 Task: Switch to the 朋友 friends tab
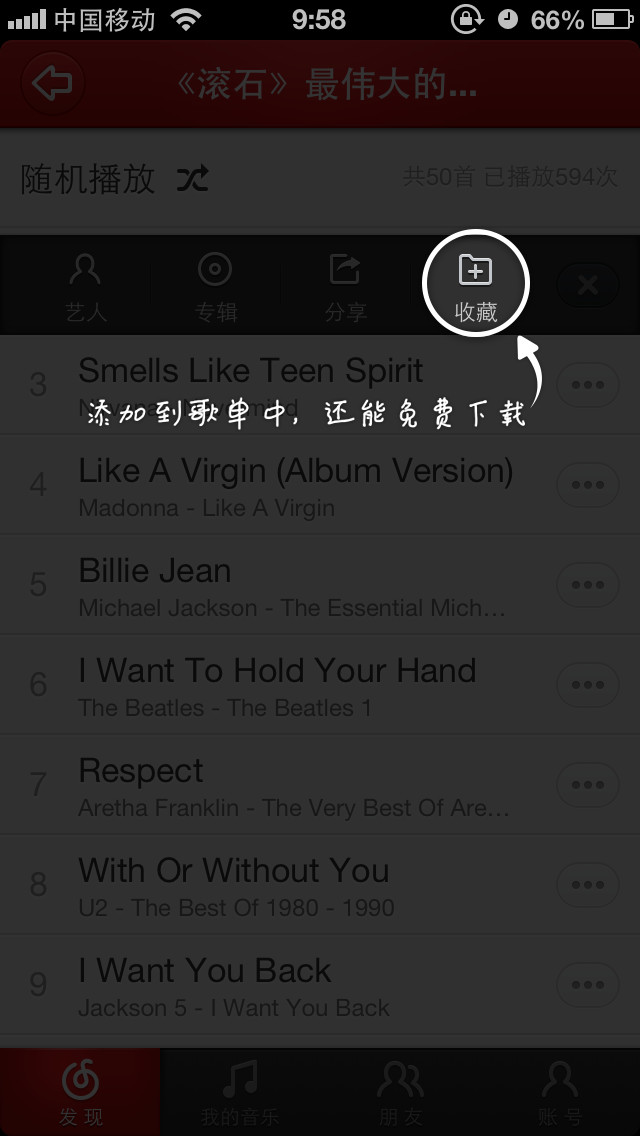(400, 1092)
